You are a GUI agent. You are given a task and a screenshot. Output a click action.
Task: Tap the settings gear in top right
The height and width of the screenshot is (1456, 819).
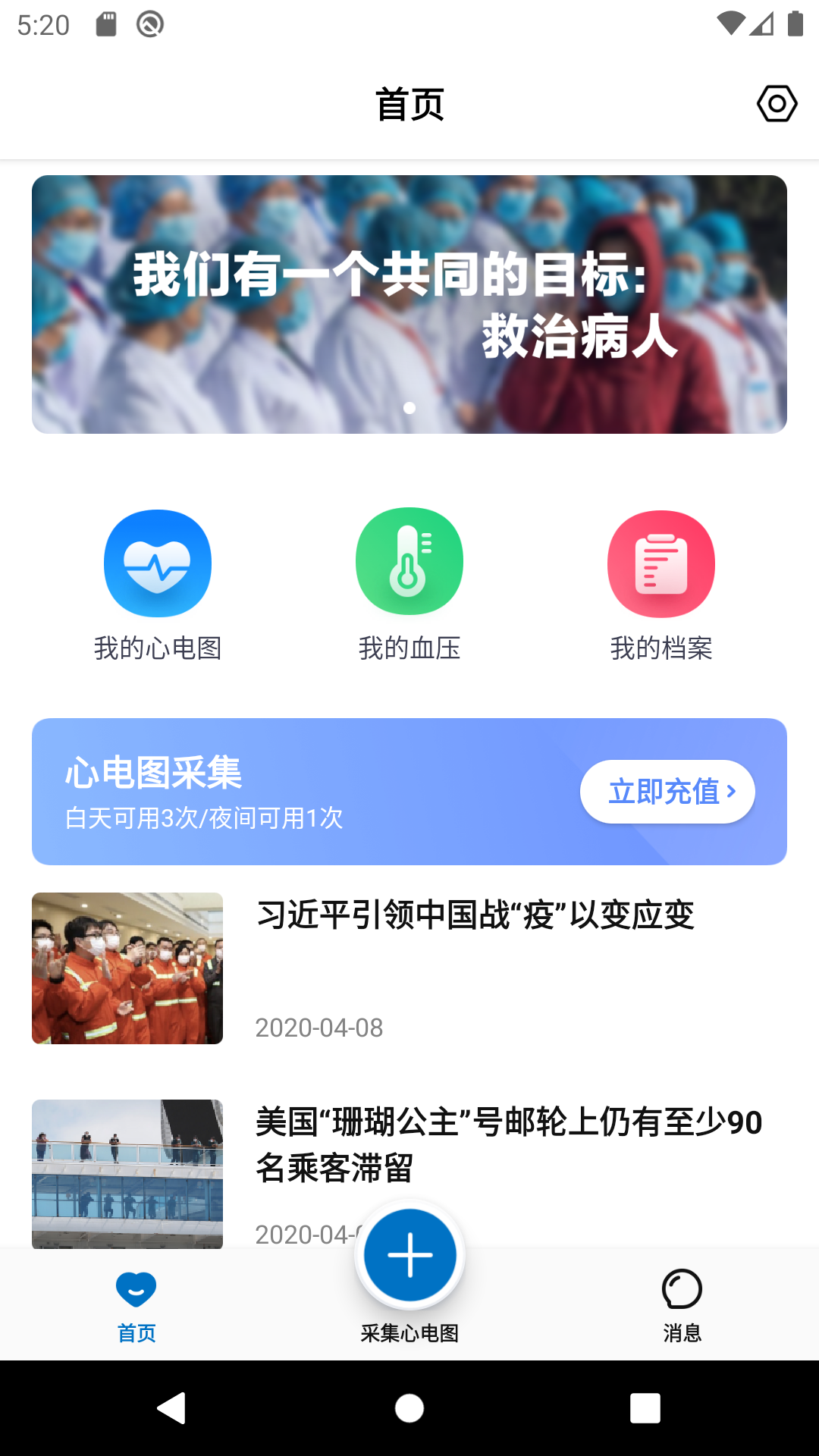point(777,104)
